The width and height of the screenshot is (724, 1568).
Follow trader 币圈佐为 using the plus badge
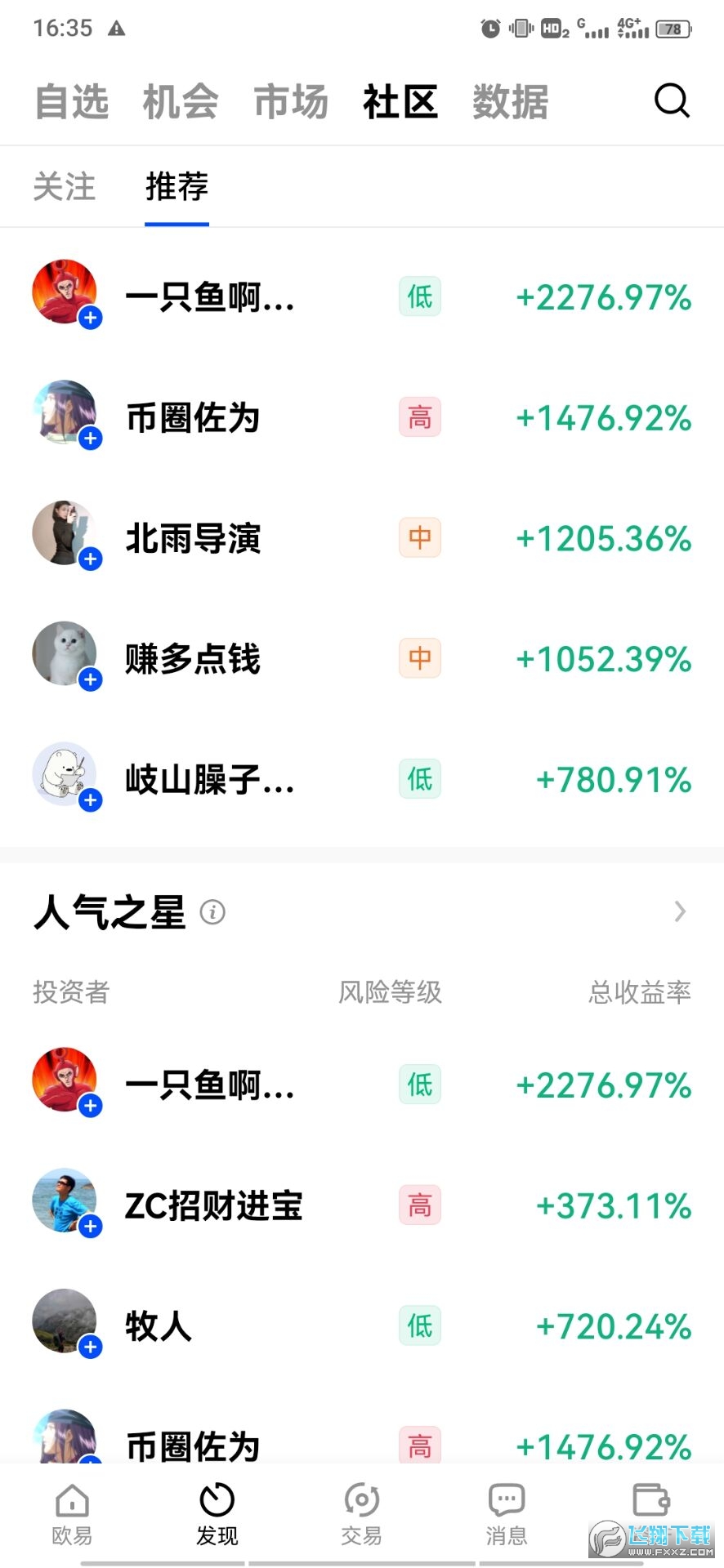click(90, 439)
